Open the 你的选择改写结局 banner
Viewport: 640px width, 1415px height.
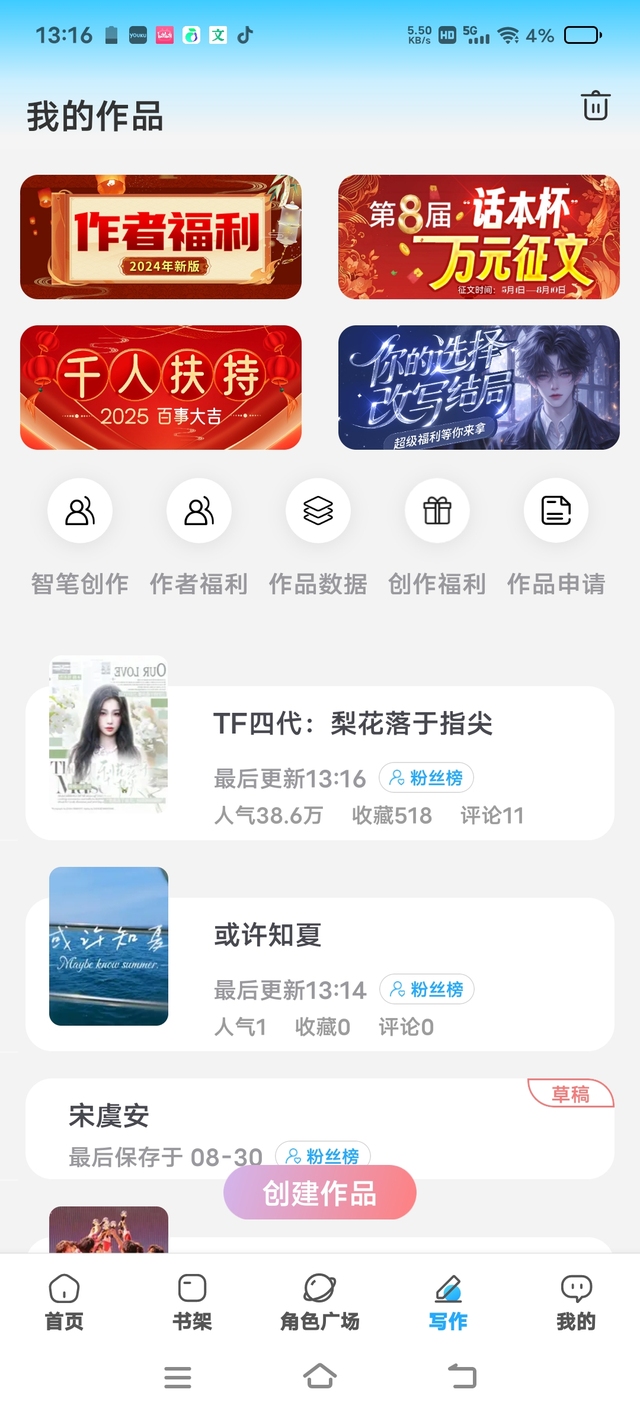(478, 387)
